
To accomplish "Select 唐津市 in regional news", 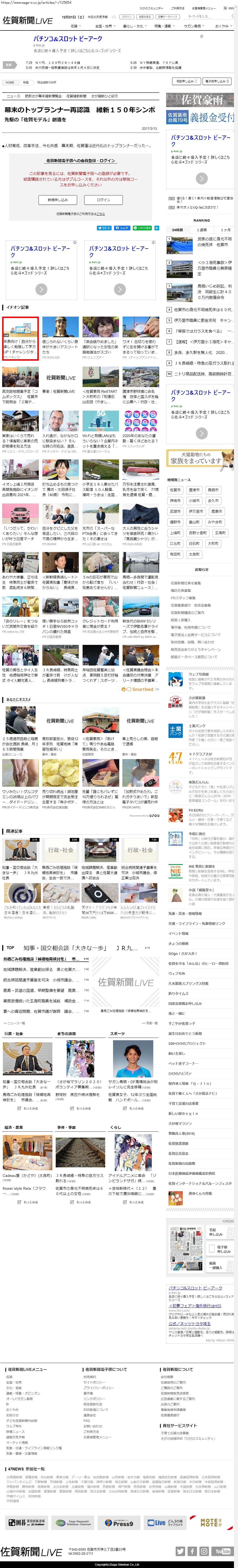I will [194, 489].
